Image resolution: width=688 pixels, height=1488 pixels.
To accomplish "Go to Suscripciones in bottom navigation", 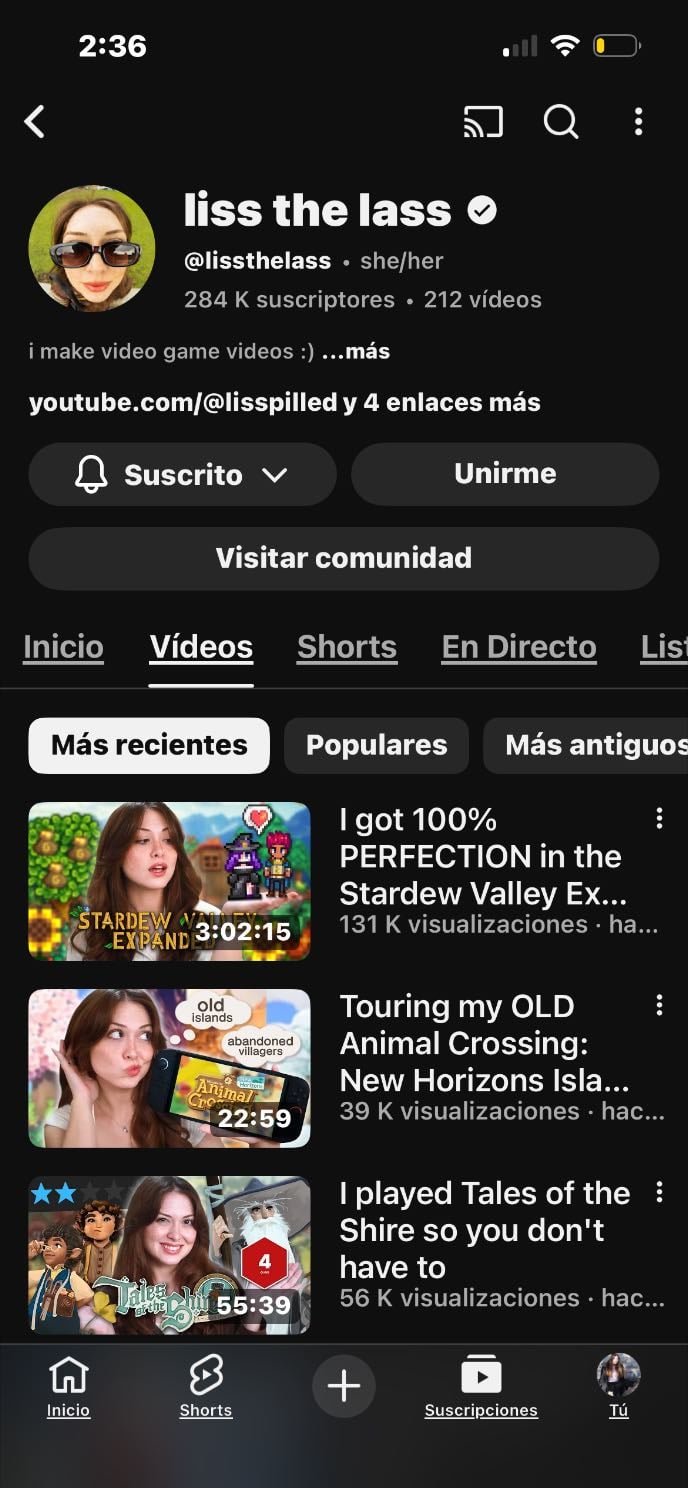I will pyautogui.click(x=481, y=1387).
